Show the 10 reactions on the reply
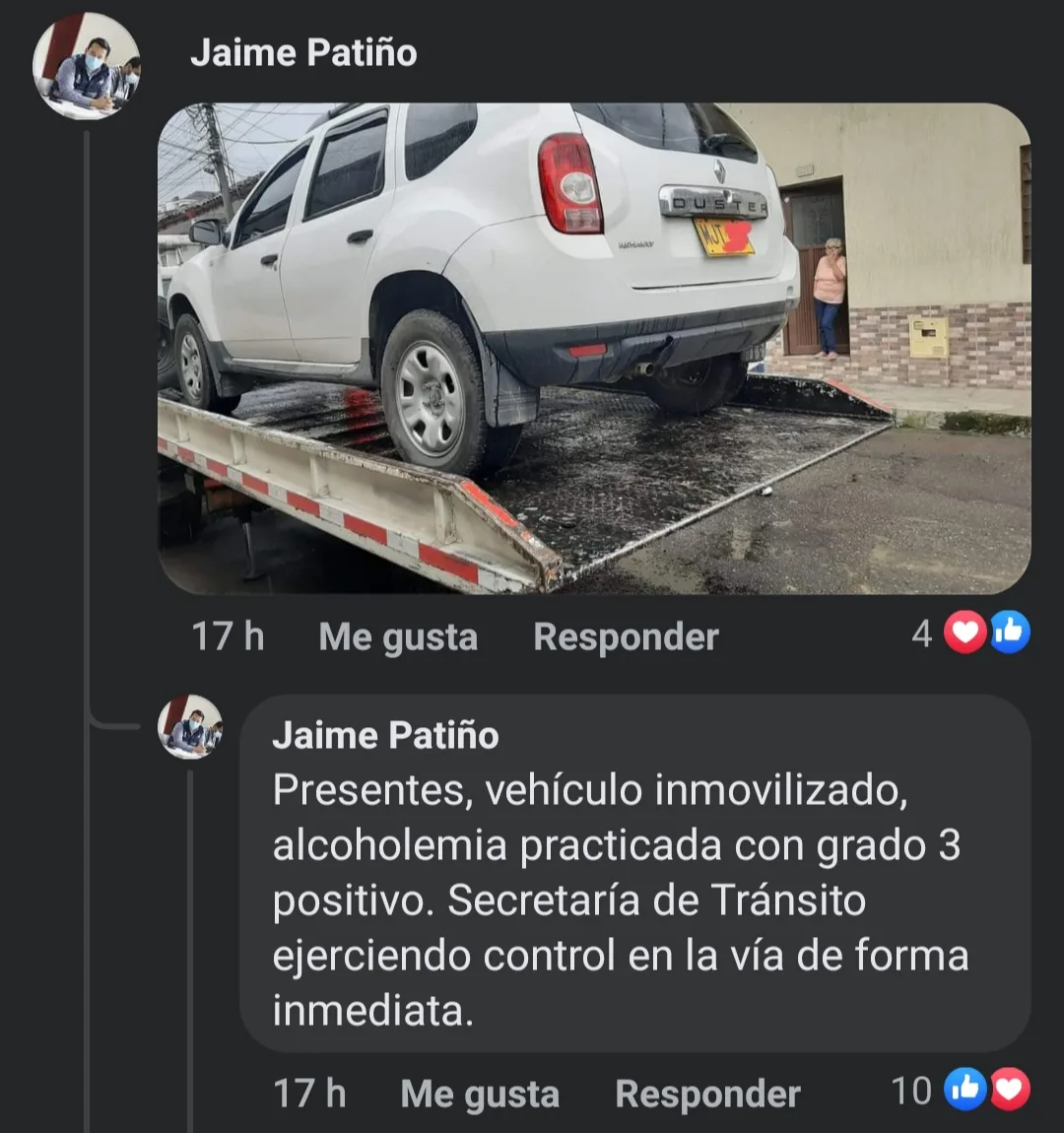 [x=960, y=1090]
